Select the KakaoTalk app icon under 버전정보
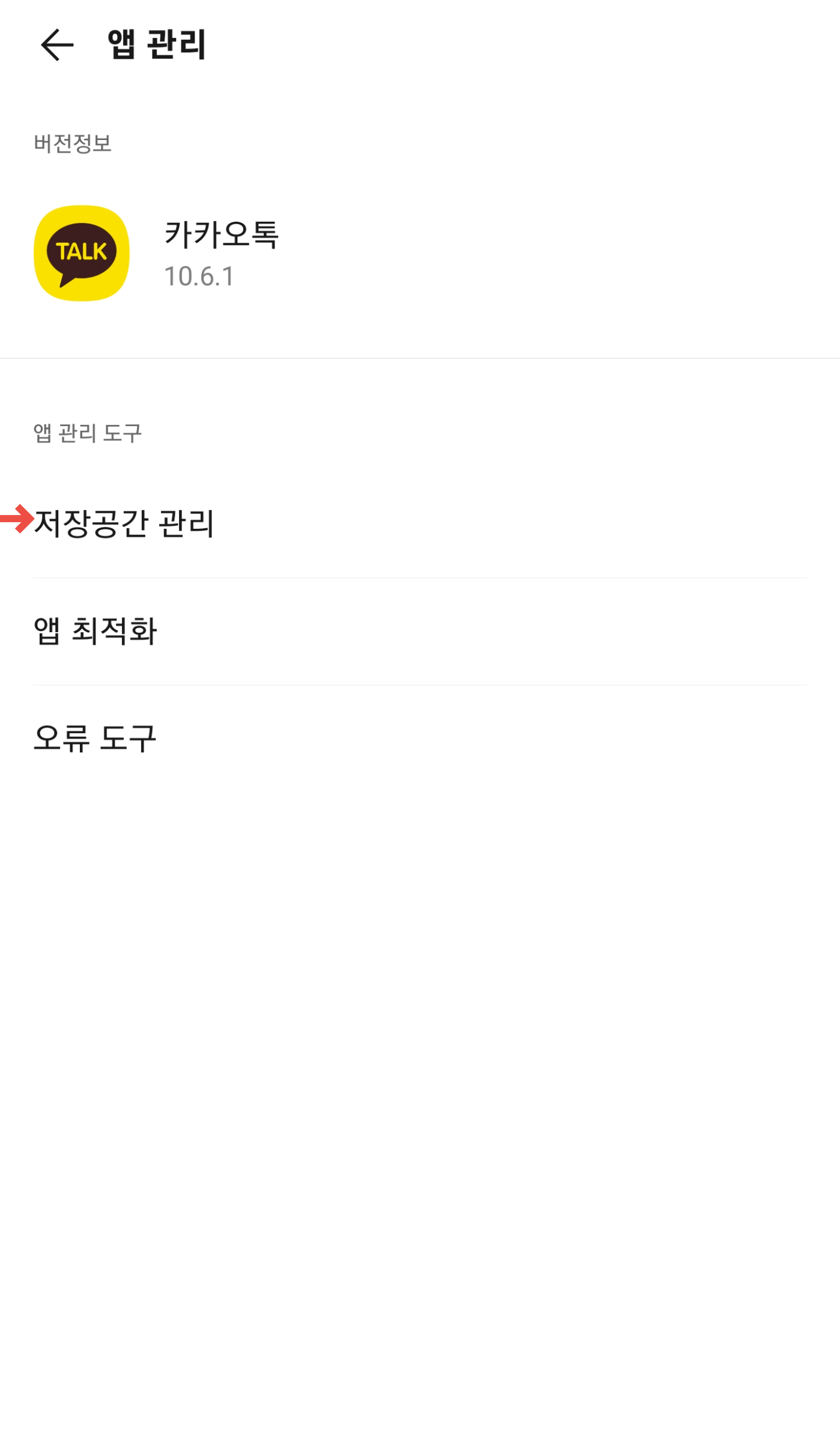Image resolution: width=840 pixels, height=1441 pixels. (81, 252)
